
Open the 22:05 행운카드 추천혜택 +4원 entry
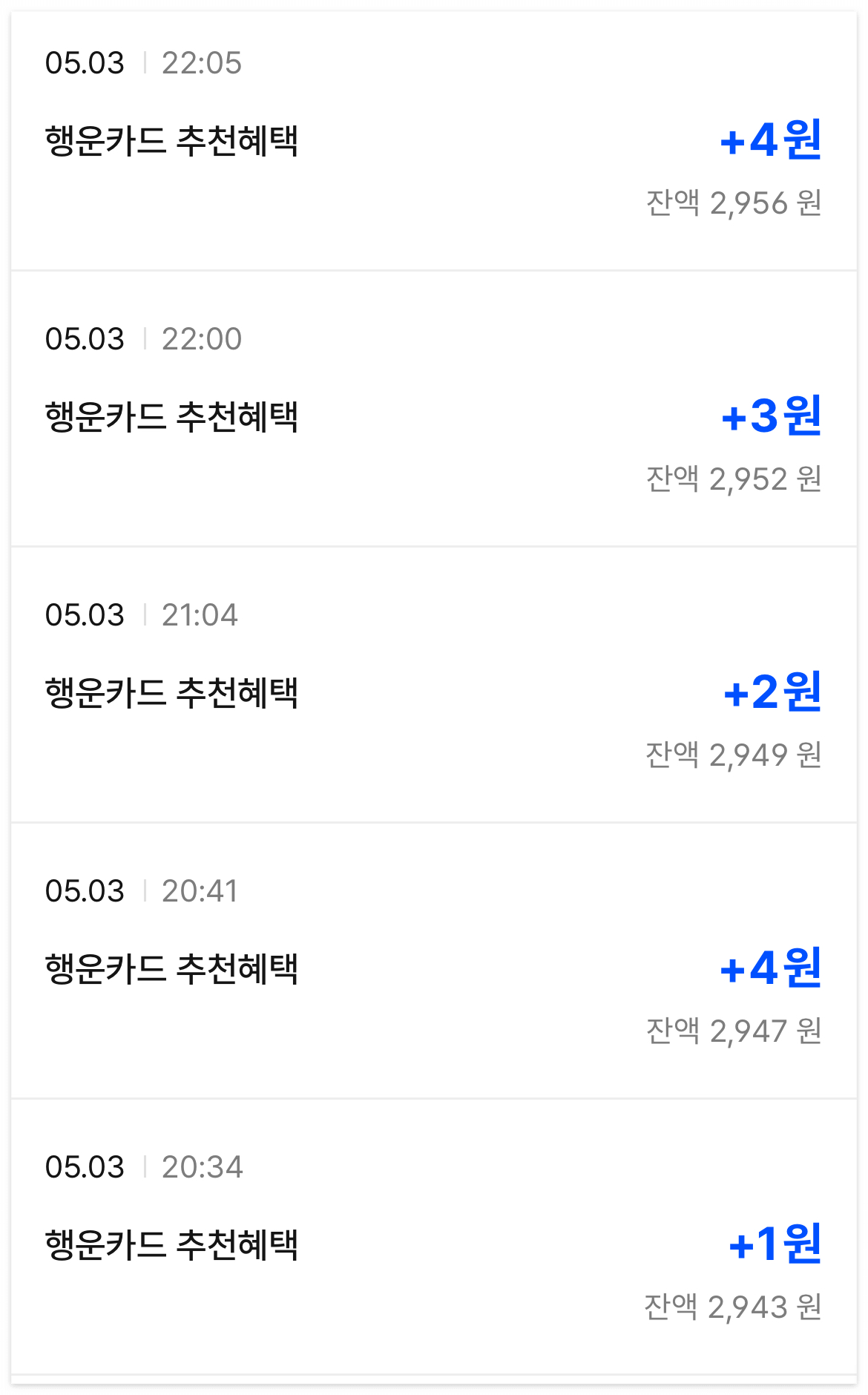pyautogui.click(x=434, y=141)
